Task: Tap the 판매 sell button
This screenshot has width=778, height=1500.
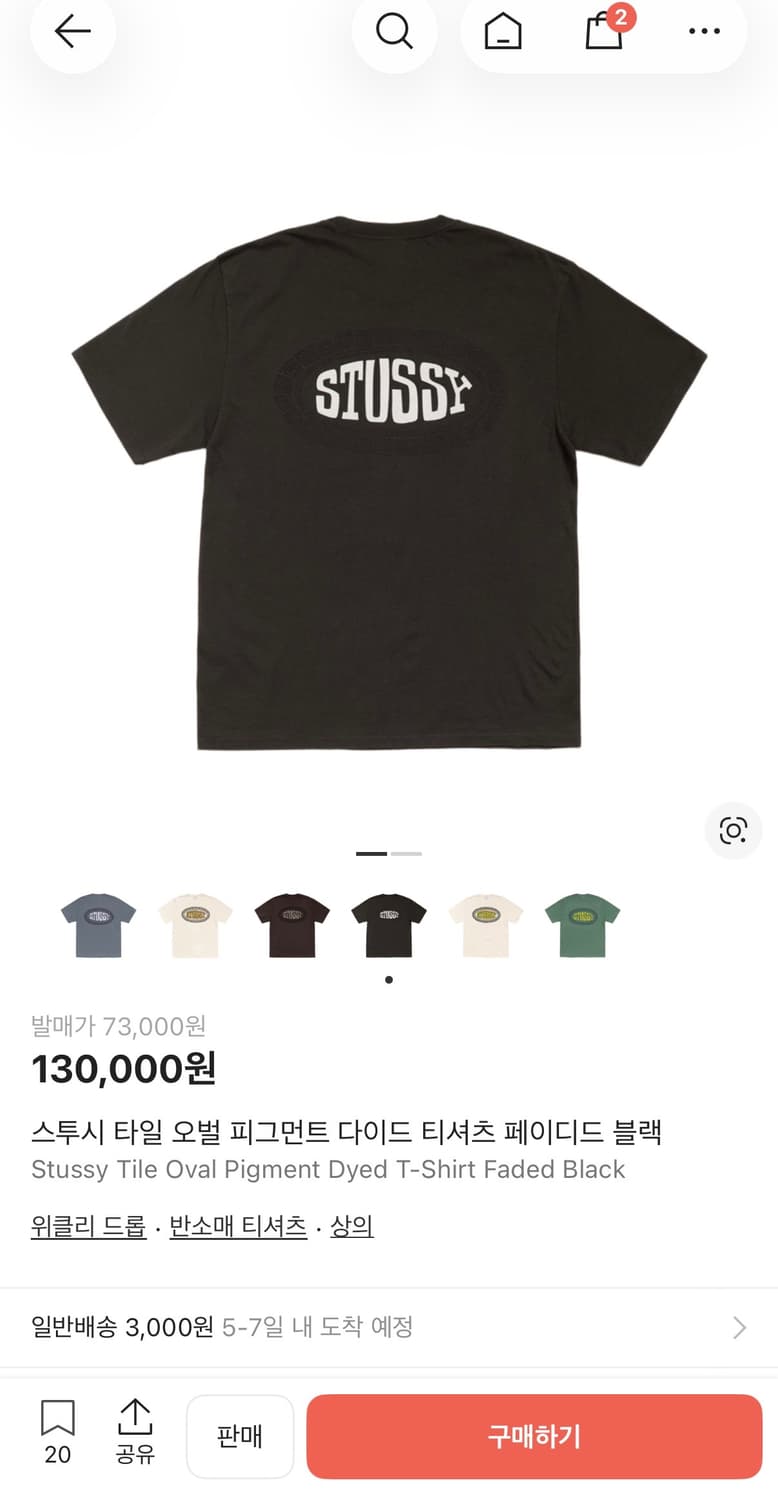Action: pyautogui.click(x=240, y=1436)
